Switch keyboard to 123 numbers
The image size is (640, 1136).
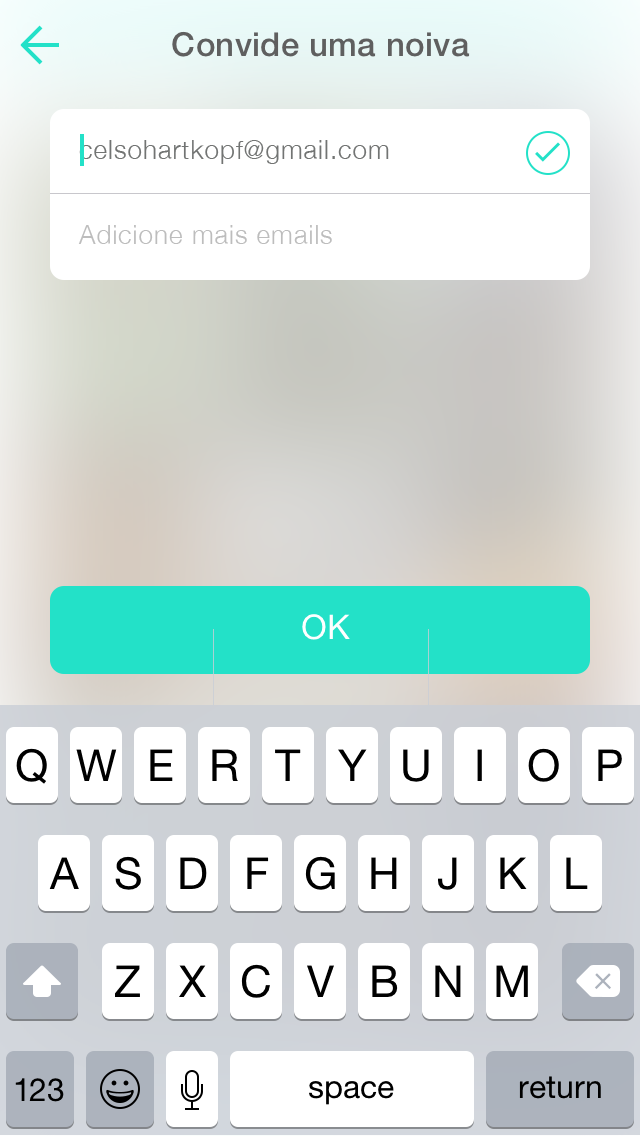pyautogui.click(x=40, y=1090)
